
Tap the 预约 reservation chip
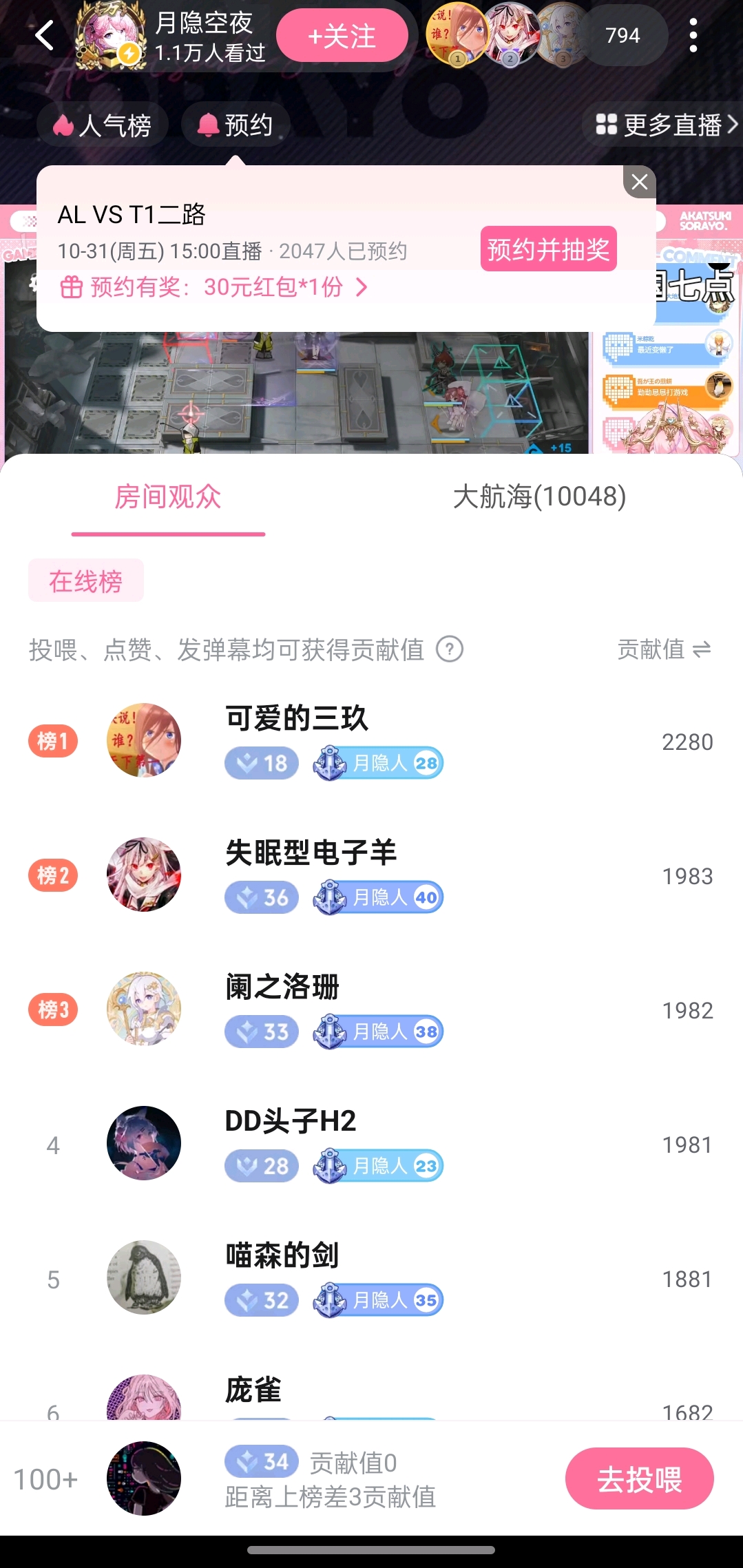coord(236,125)
